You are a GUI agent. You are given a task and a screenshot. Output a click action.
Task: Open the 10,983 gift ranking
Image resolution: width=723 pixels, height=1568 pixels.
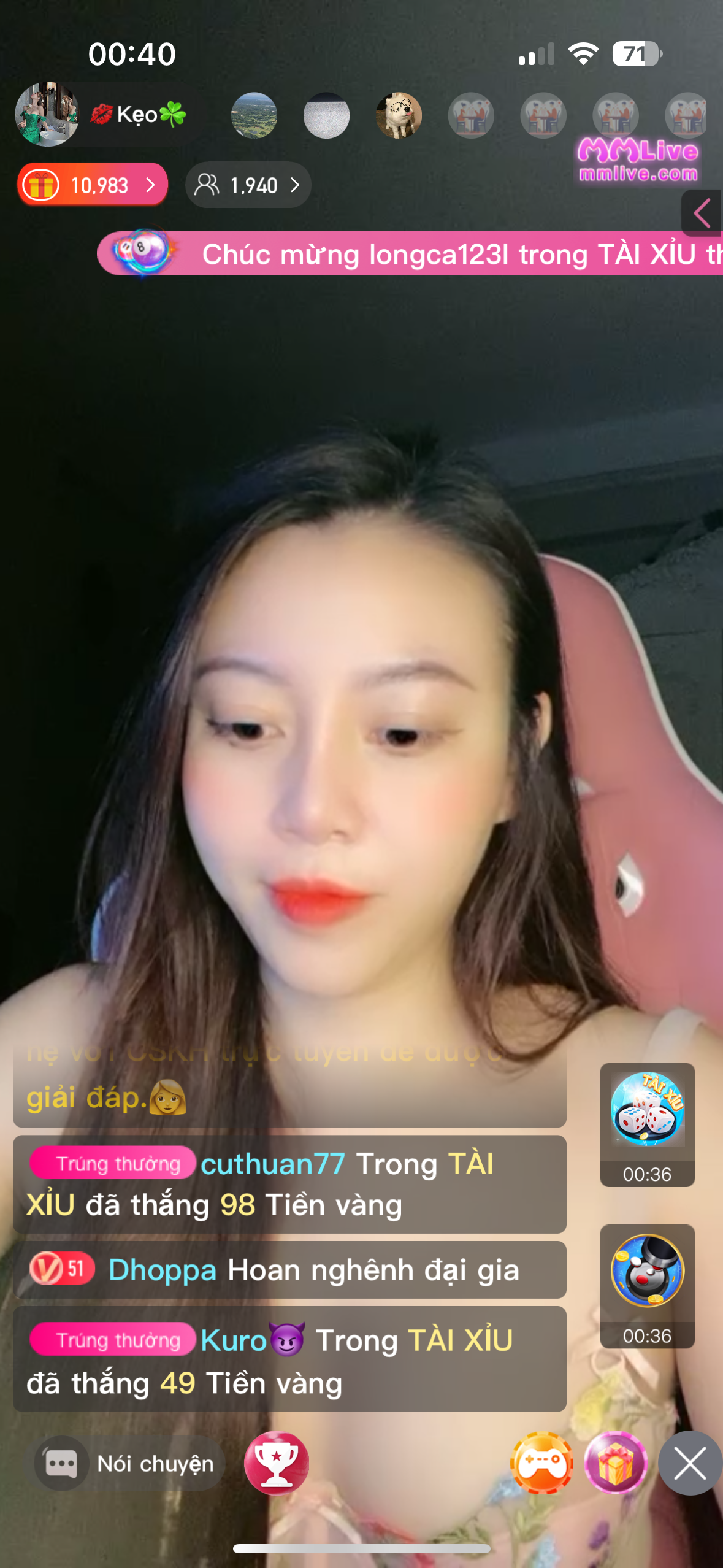click(x=92, y=185)
